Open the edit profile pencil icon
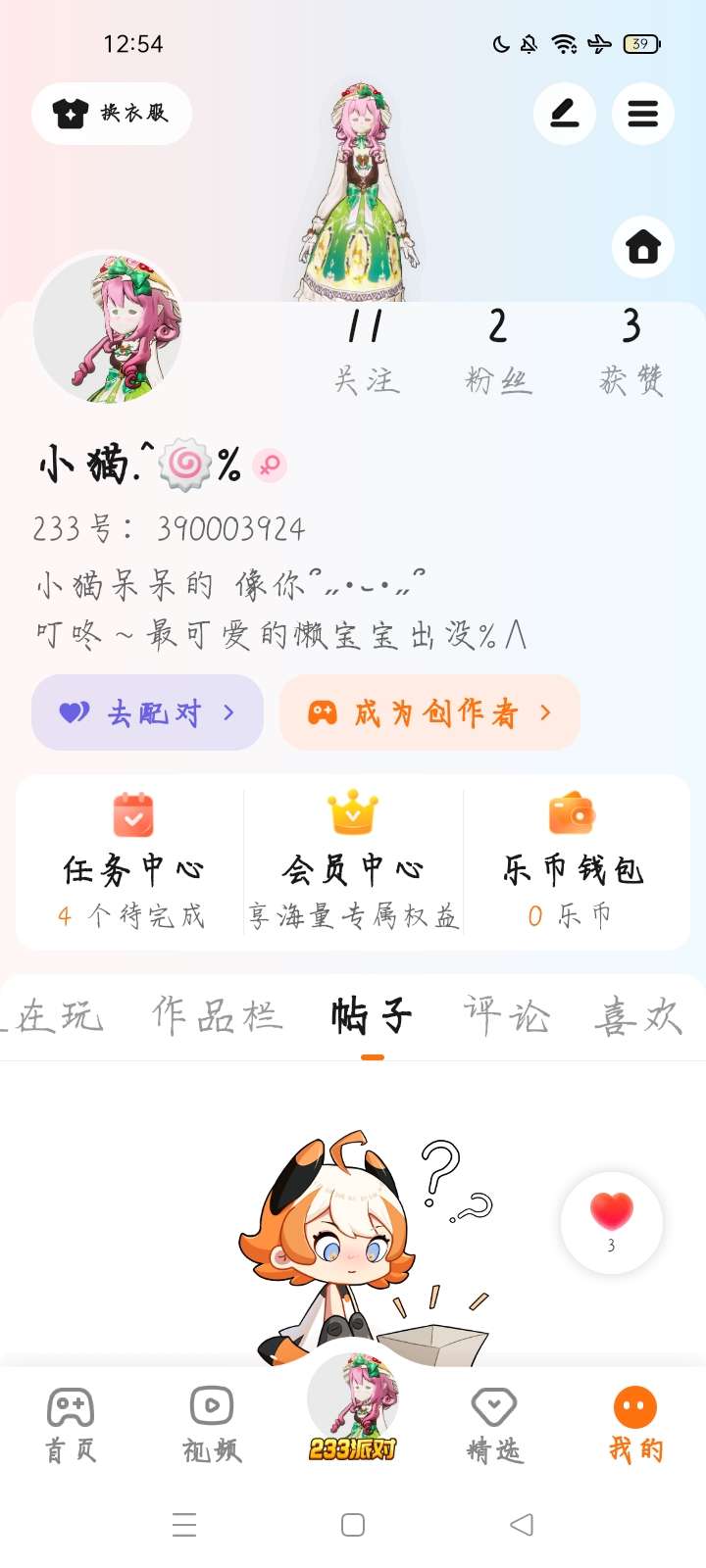Image resolution: width=706 pixels, height=1568 pixels. click(x=565, y=114)
